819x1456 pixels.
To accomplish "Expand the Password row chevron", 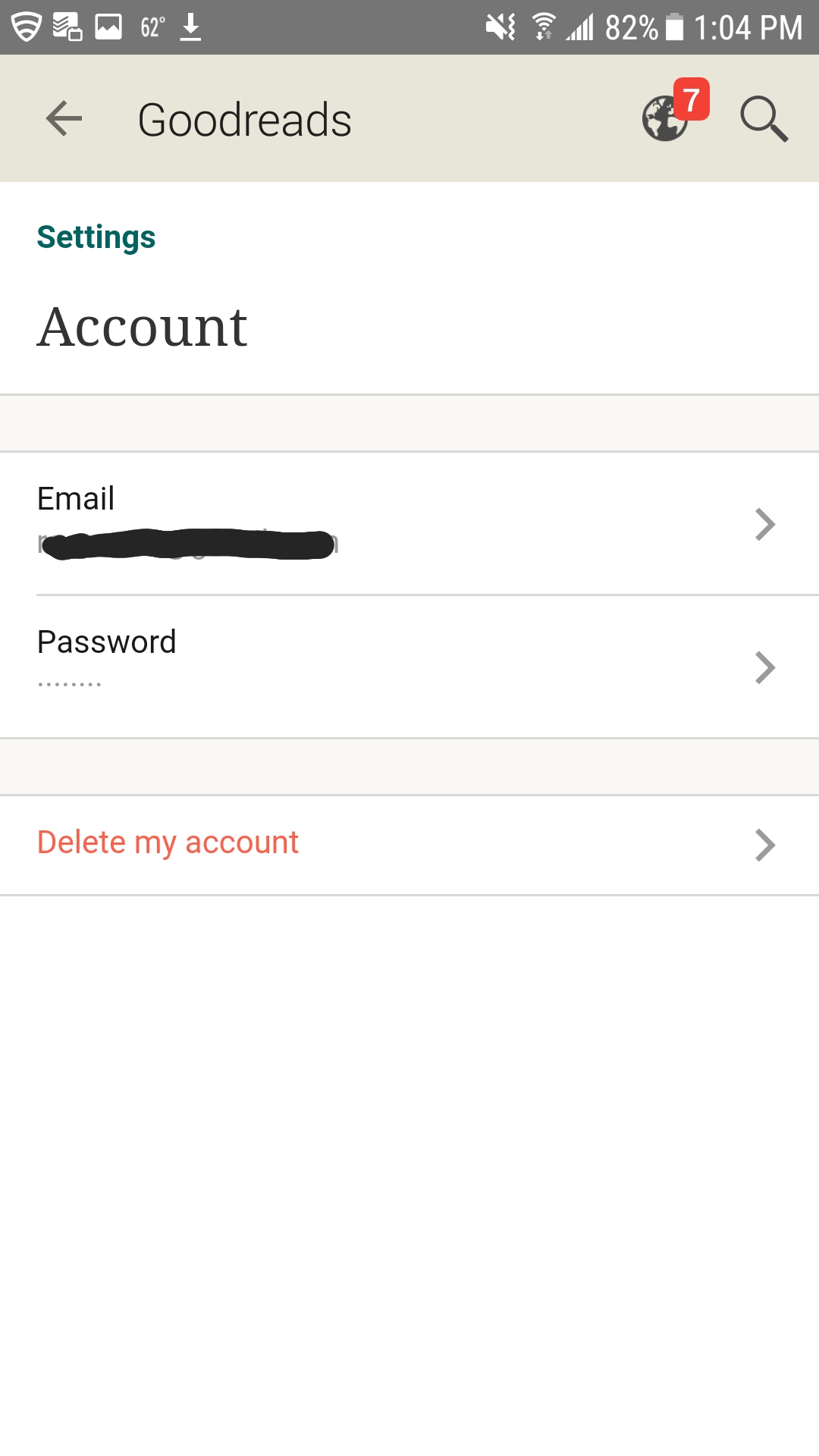I will [x=766, y=667].
